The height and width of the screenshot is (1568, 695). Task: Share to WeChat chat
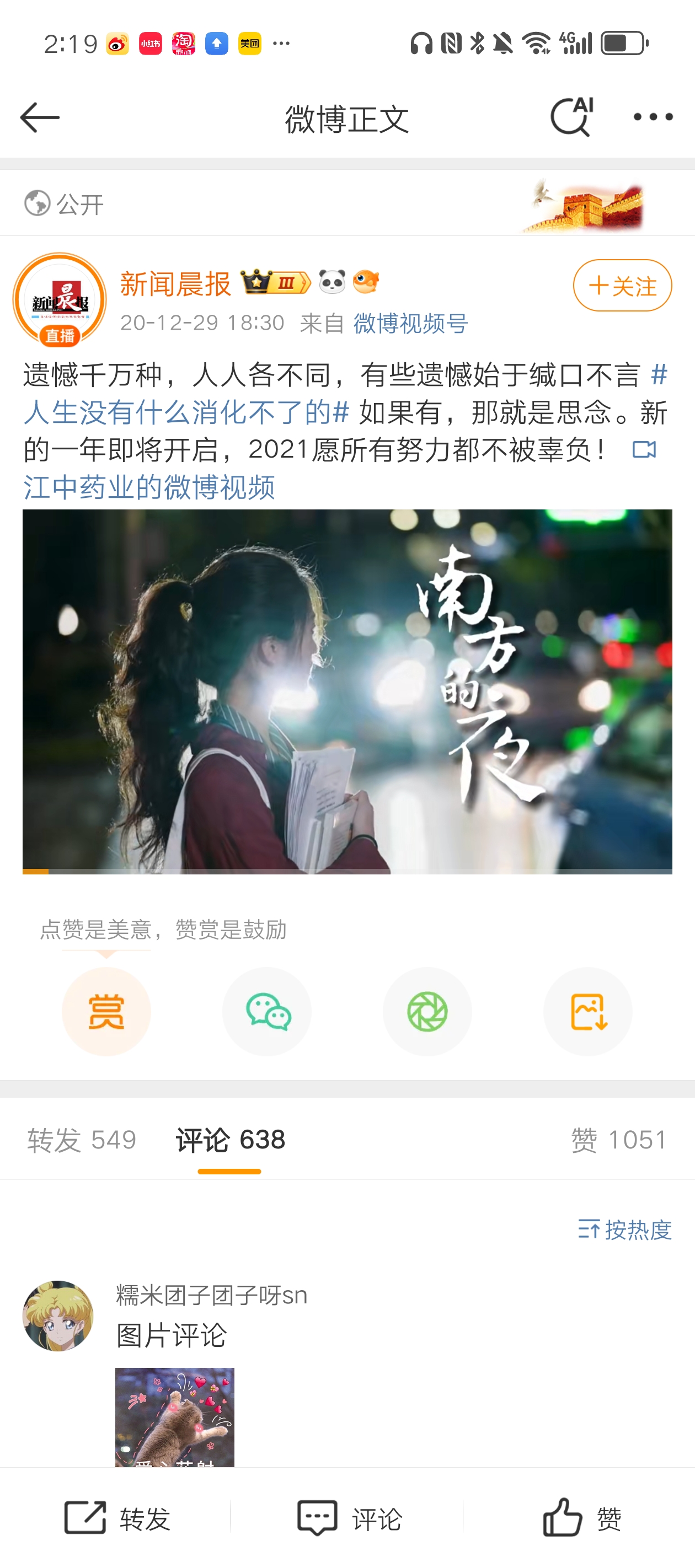tap(267, 1012)
